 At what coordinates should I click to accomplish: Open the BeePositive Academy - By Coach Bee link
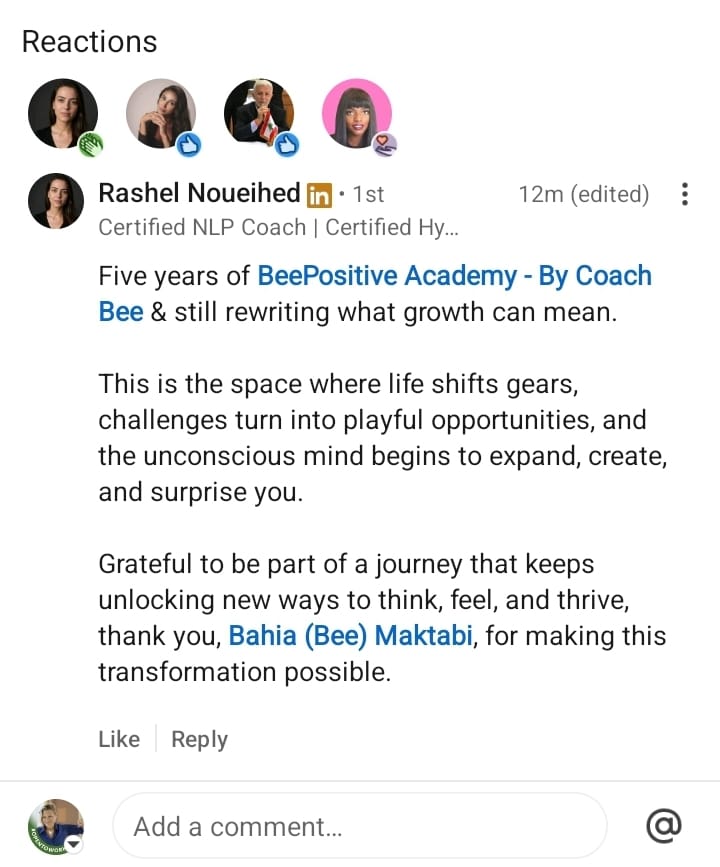pyautogui.click(x=454, y=276)
